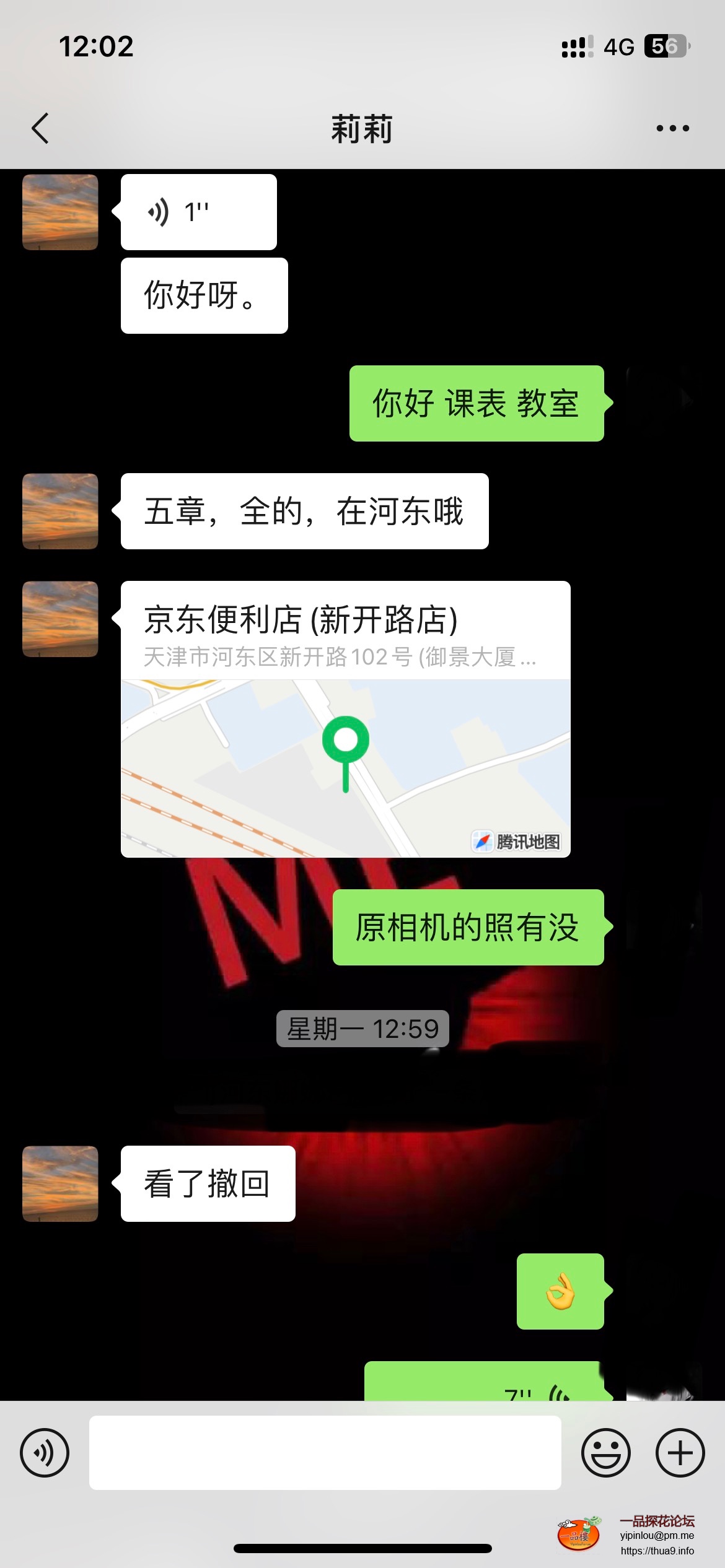
Task: Open 莉莉's avatar beside 看了撤回
Action: 60,1183
